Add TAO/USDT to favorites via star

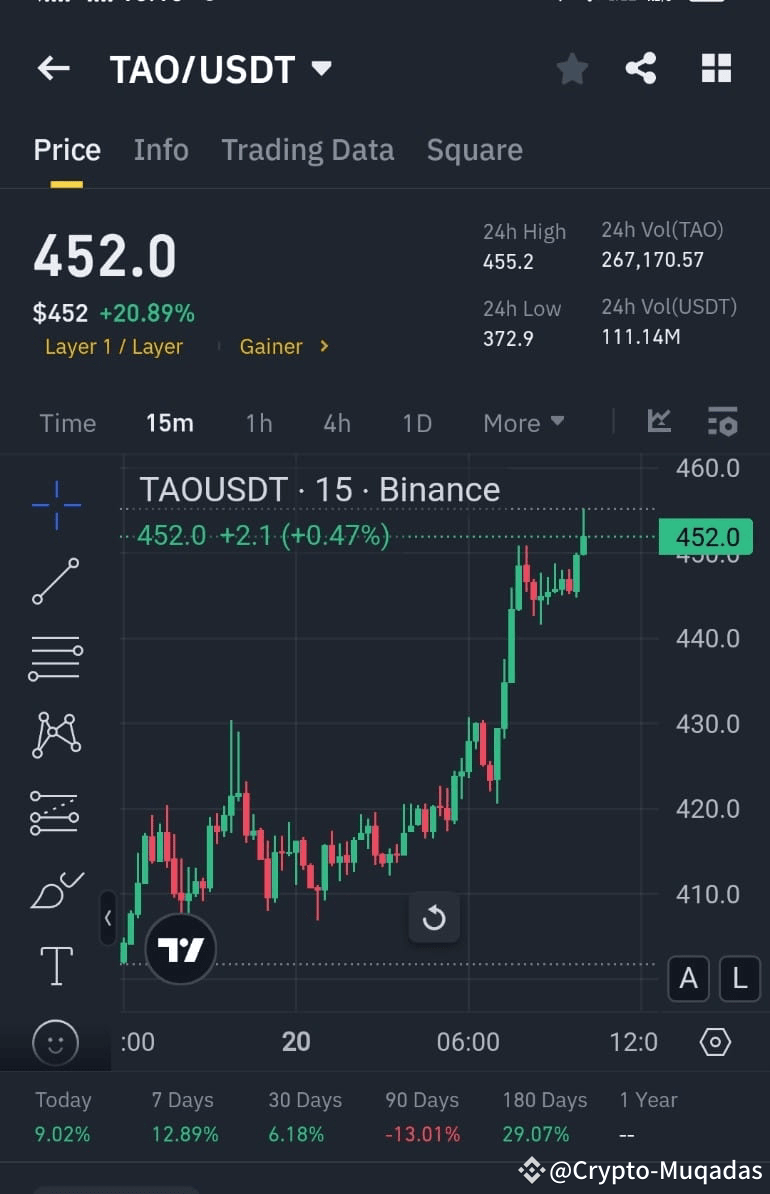[x=572, y=68]
